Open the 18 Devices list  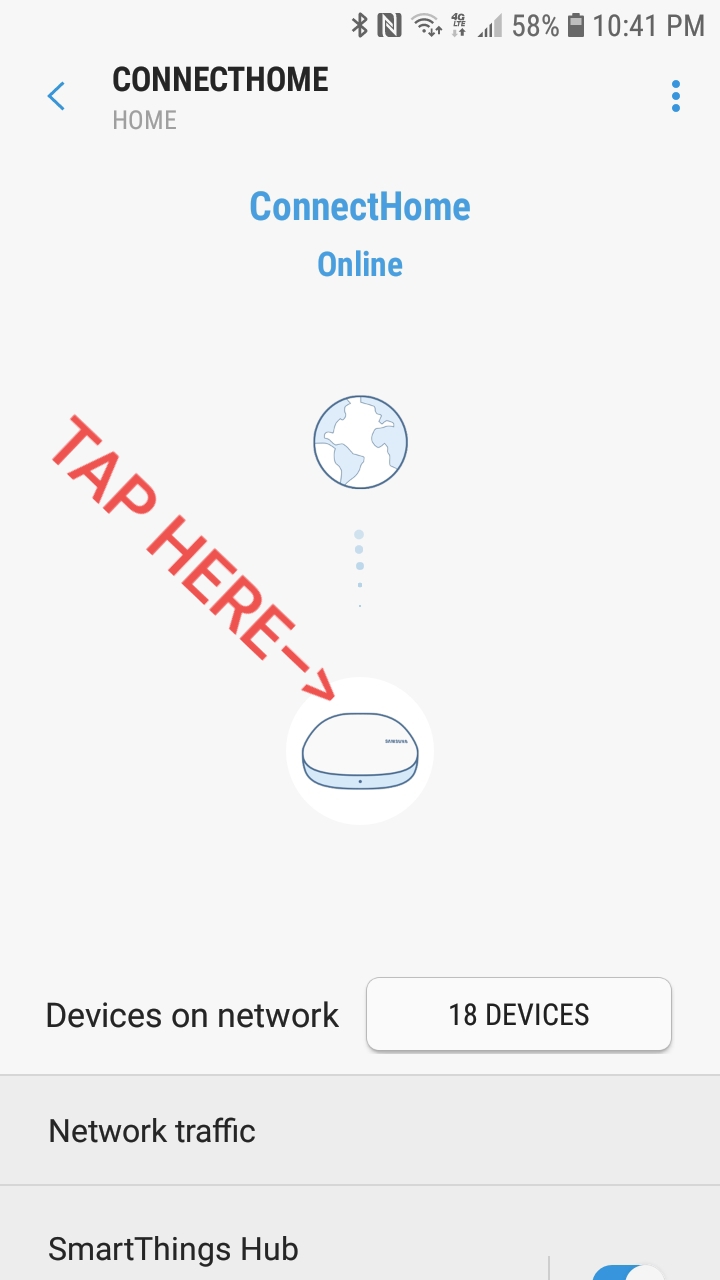[x=518, y=1014]
